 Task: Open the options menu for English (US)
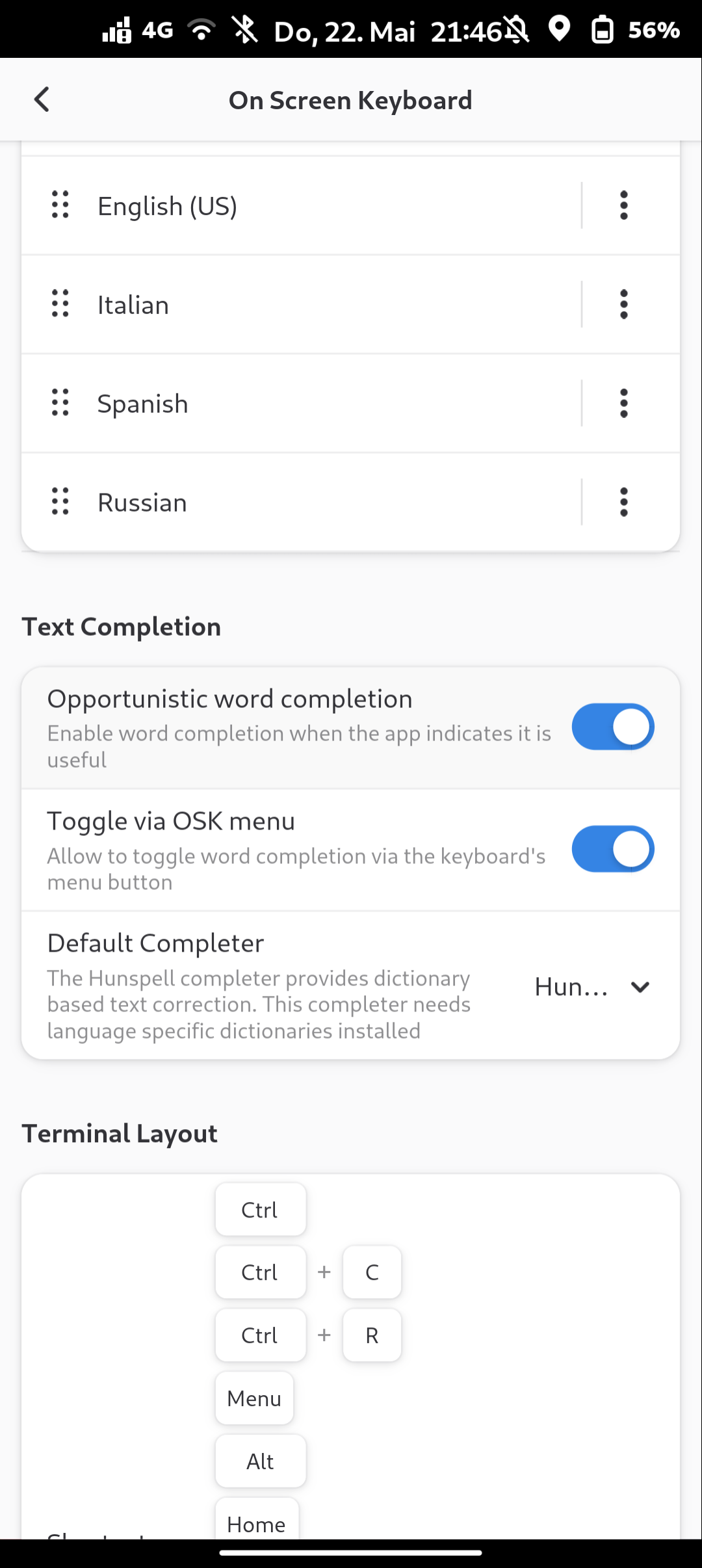click(624, 205)
